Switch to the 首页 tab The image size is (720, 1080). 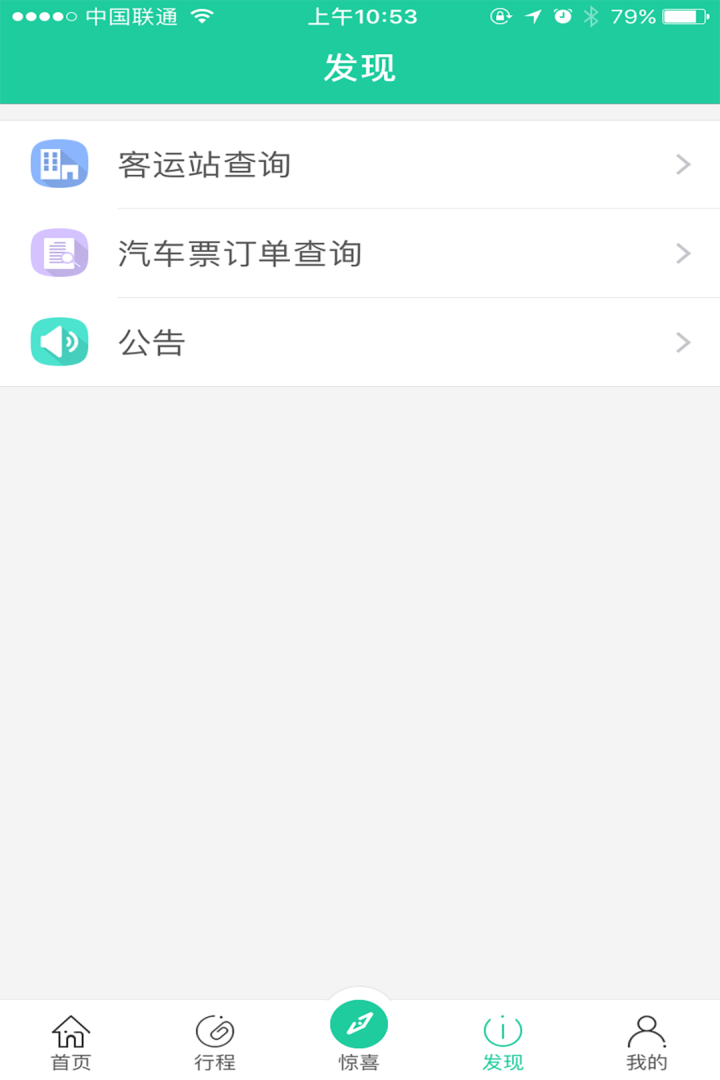[69, 1040]
